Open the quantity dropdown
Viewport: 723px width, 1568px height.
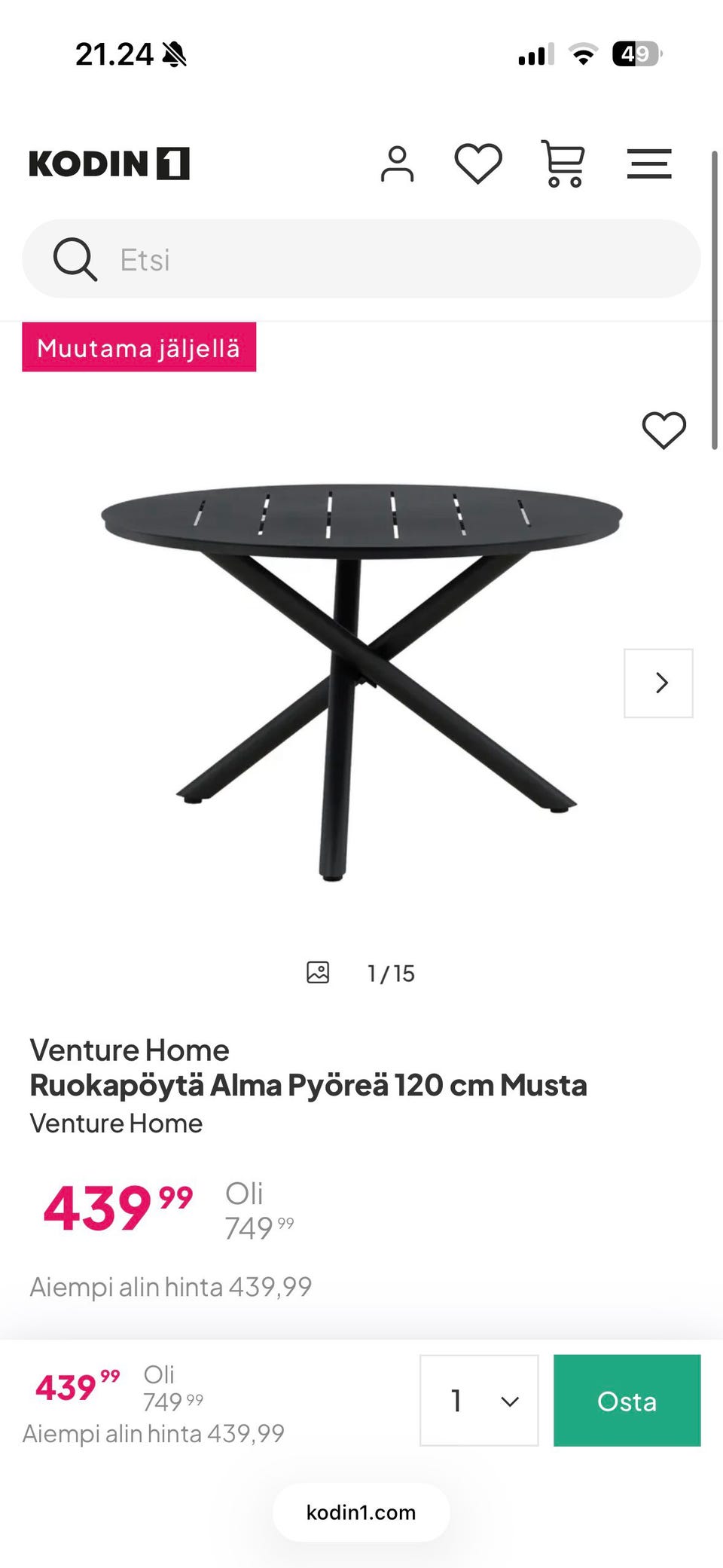(479, 1400)
